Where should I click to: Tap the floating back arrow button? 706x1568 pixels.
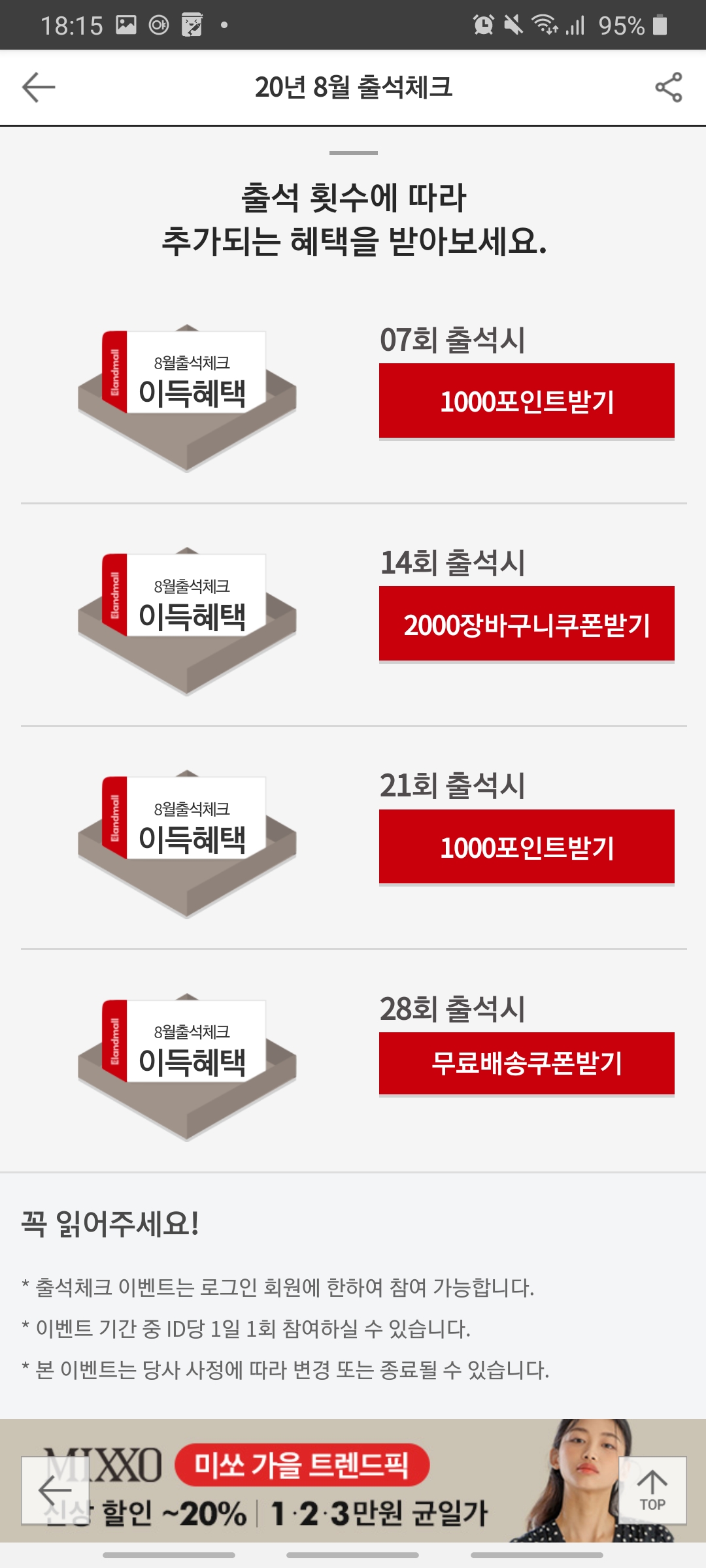click(x=55, y=1490)
